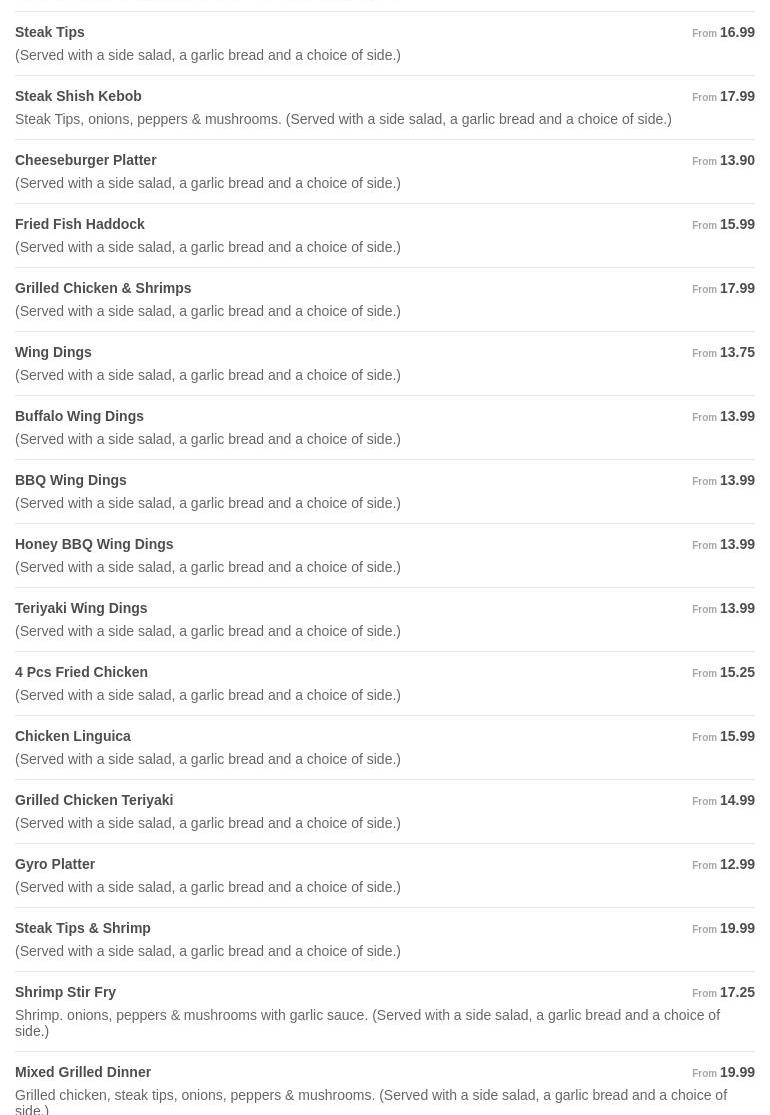Open Teriyaki Wing Dings
This screenshot has width=770, height=1115.
(81, 608)
